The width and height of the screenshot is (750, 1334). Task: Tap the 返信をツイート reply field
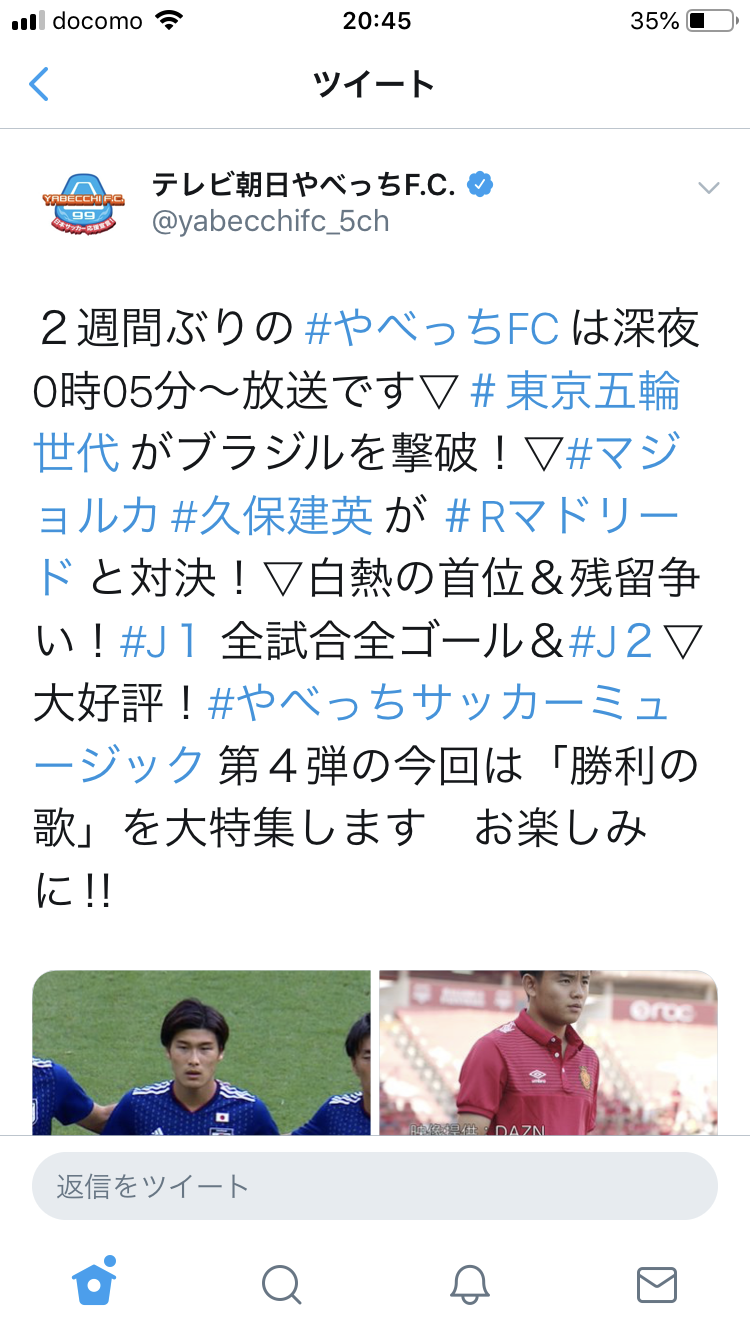click(375, 1186)
